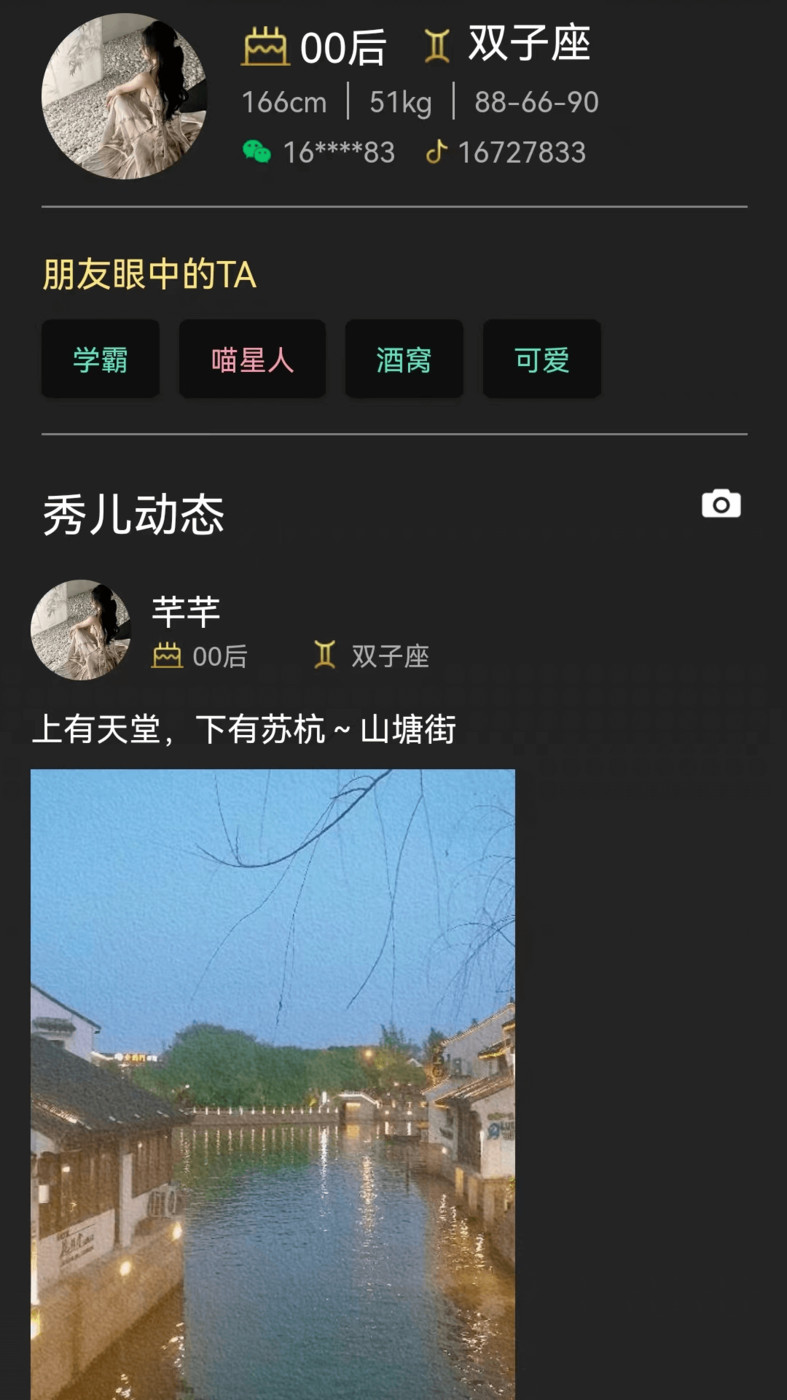Click the post text 上有天堂，下有苏杭～山塘街
The width and height of the screenshot is (787, 1400).
point(245,731)
